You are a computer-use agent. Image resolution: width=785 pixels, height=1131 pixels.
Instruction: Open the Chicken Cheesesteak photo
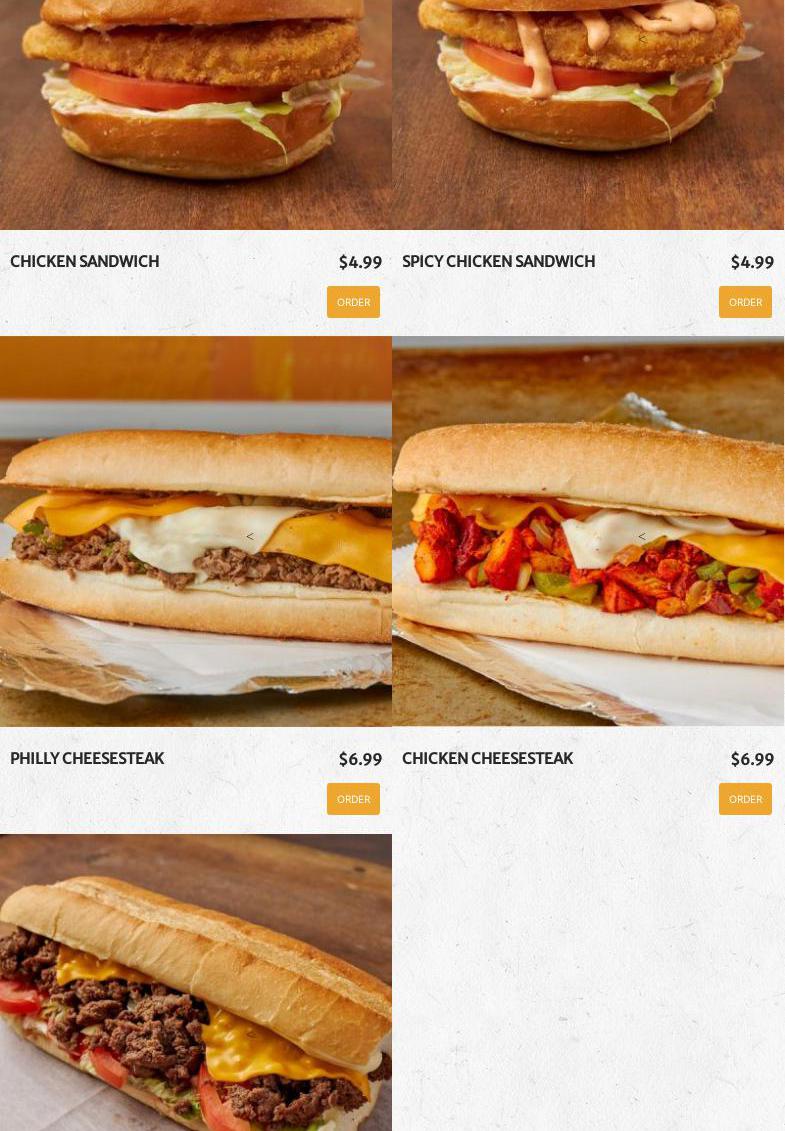click(x=588, y=531)
